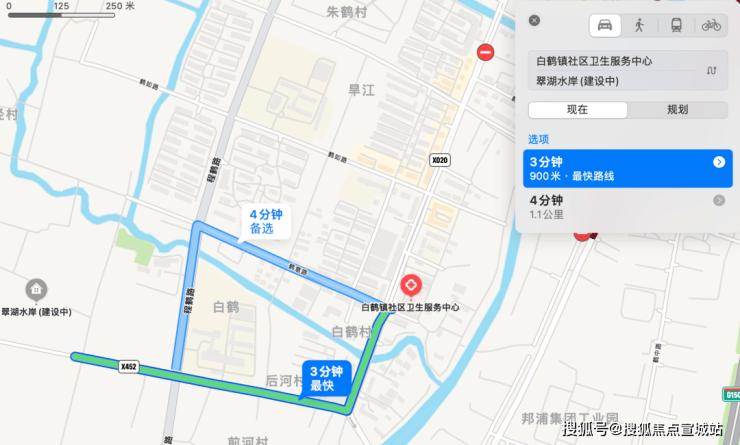Image resolution: width=740 pixels, height=445 pixels.
Task: Select the 现在 departure option
Action: (x=578, y=110)
